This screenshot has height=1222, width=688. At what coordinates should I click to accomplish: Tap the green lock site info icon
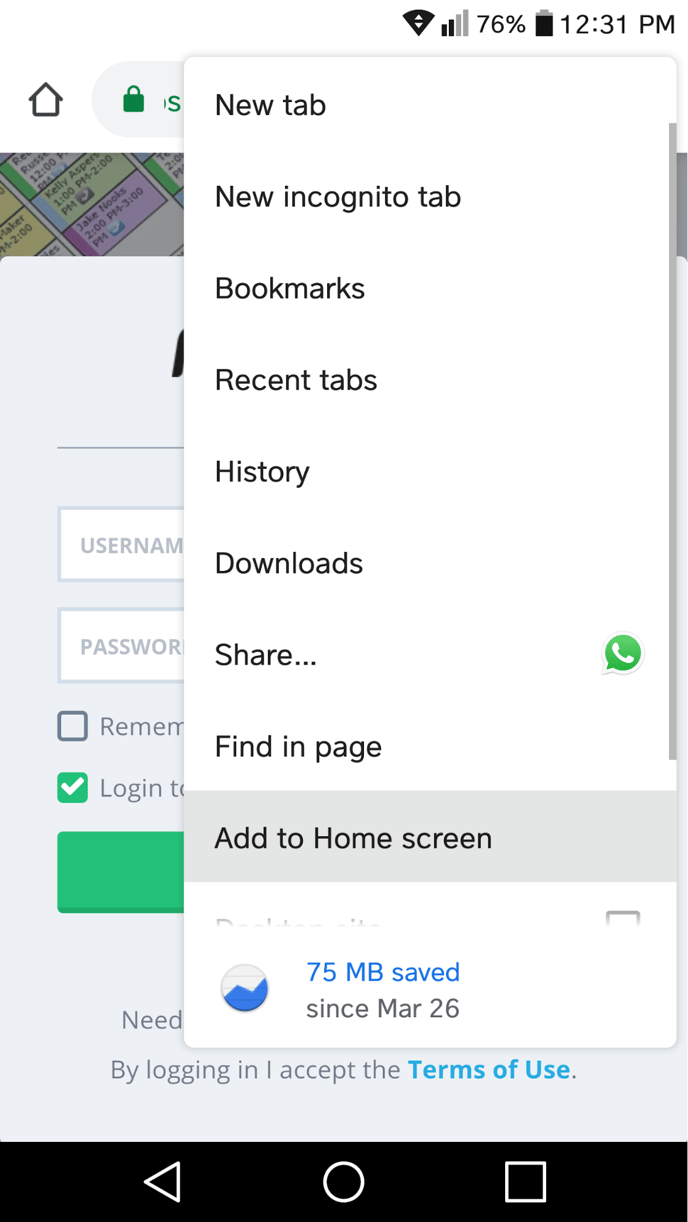[x=134, y=101]
